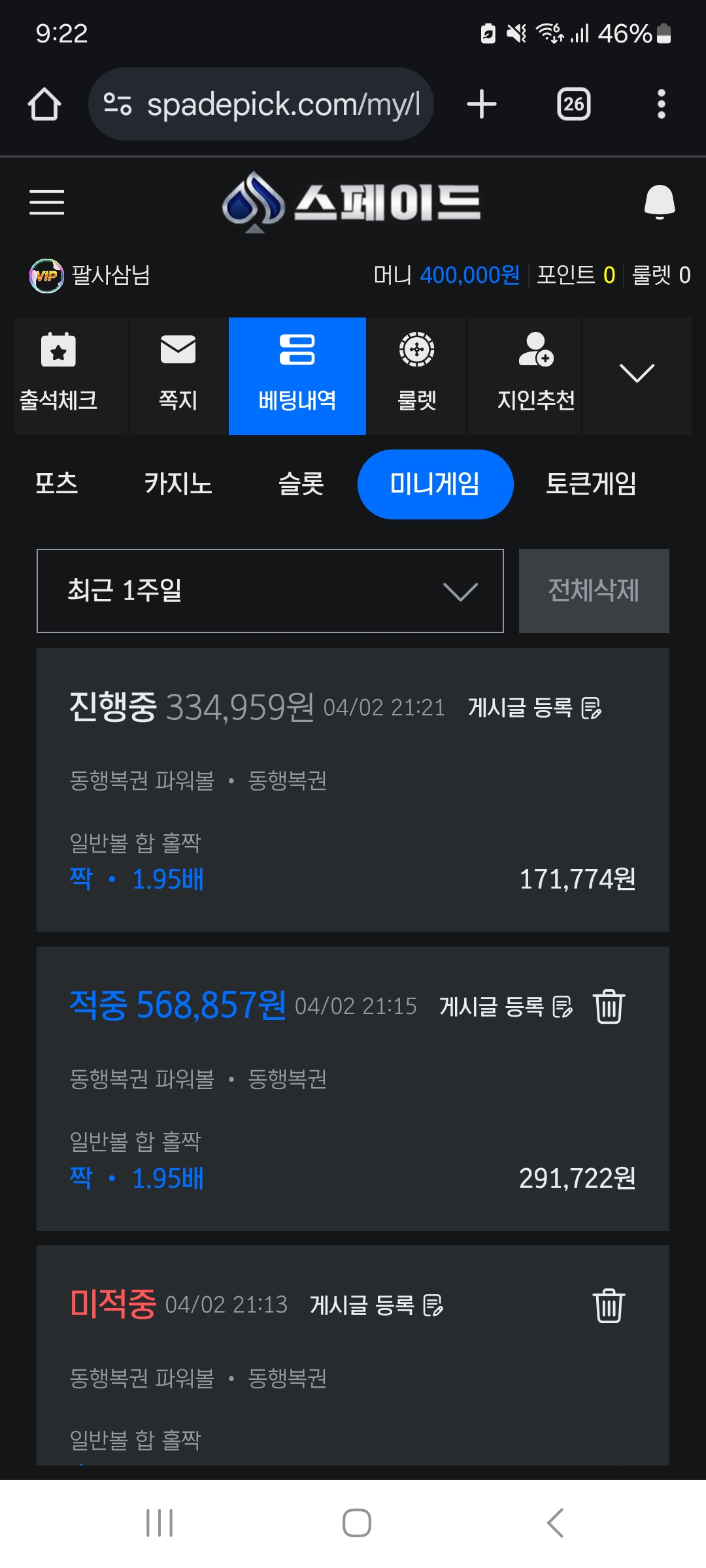The width and height of the screenshot is (706, 1568).
Task: Switch to the 토큰게임 tab
Action: pyautogui.click(x=590, y=484)
